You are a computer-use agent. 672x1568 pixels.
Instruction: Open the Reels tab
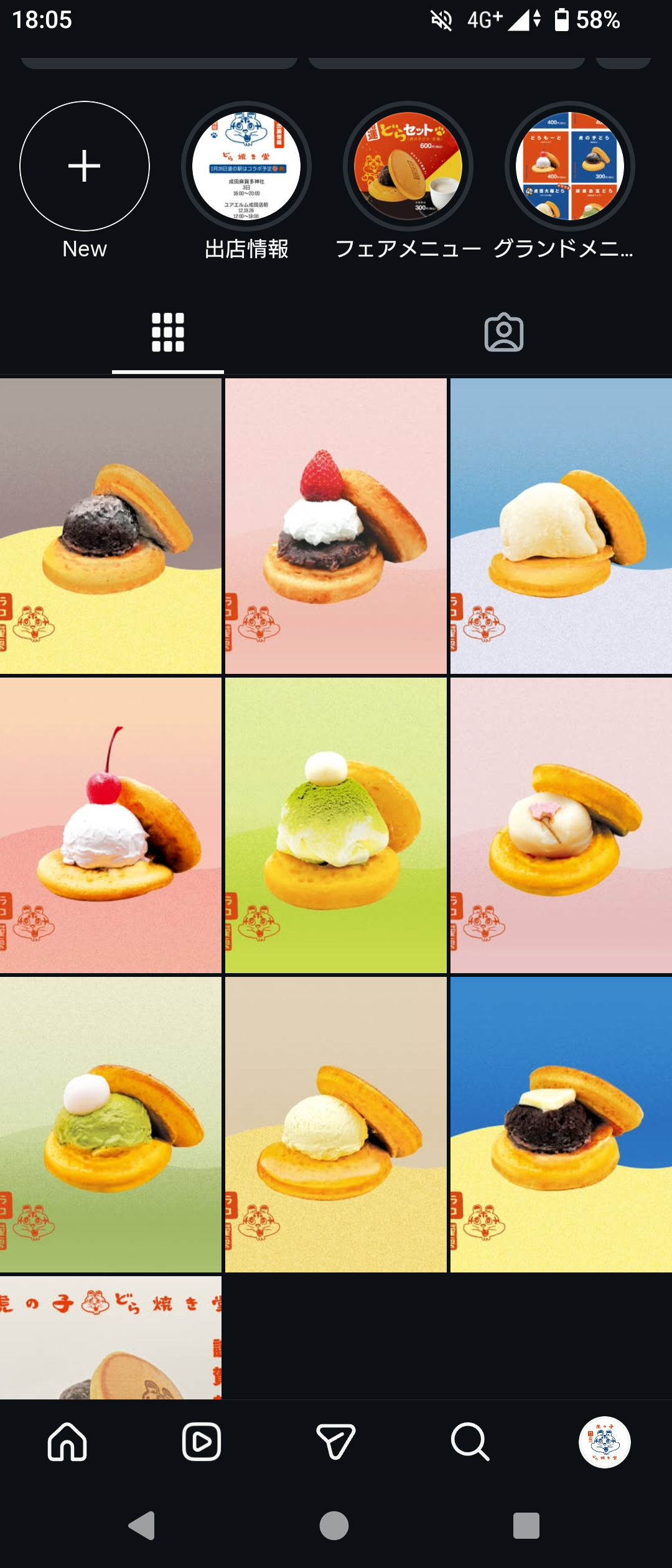click(202, 1442)
